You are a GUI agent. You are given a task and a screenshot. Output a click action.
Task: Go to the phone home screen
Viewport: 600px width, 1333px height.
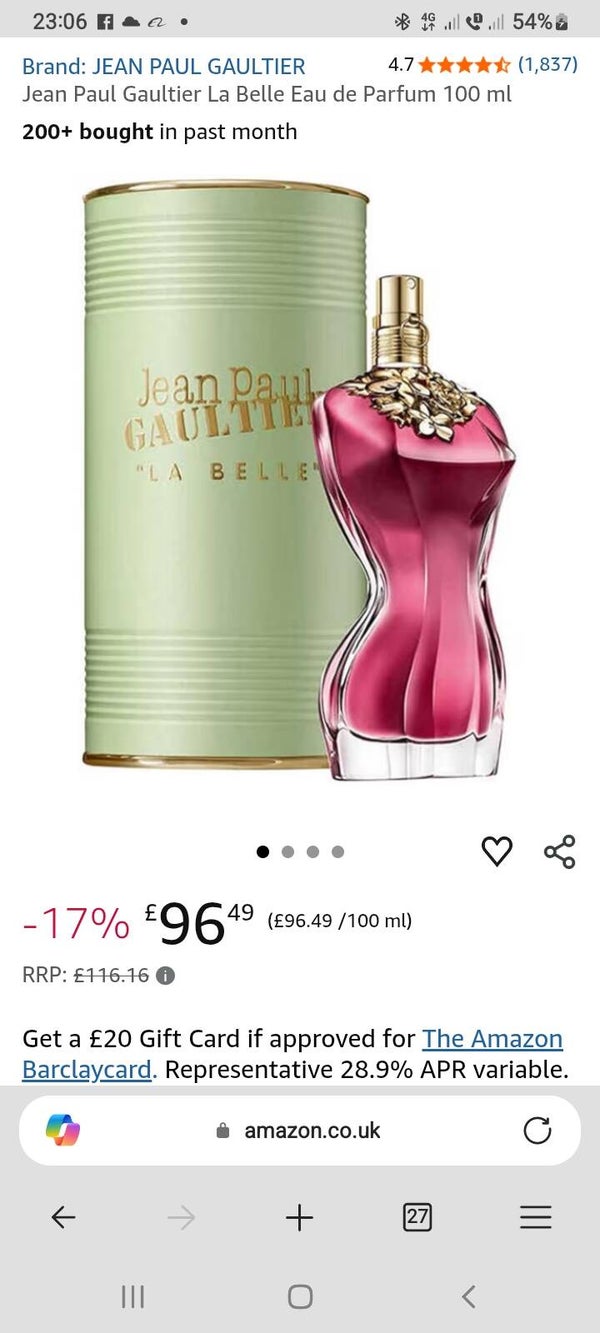(x=300, y=1297)
